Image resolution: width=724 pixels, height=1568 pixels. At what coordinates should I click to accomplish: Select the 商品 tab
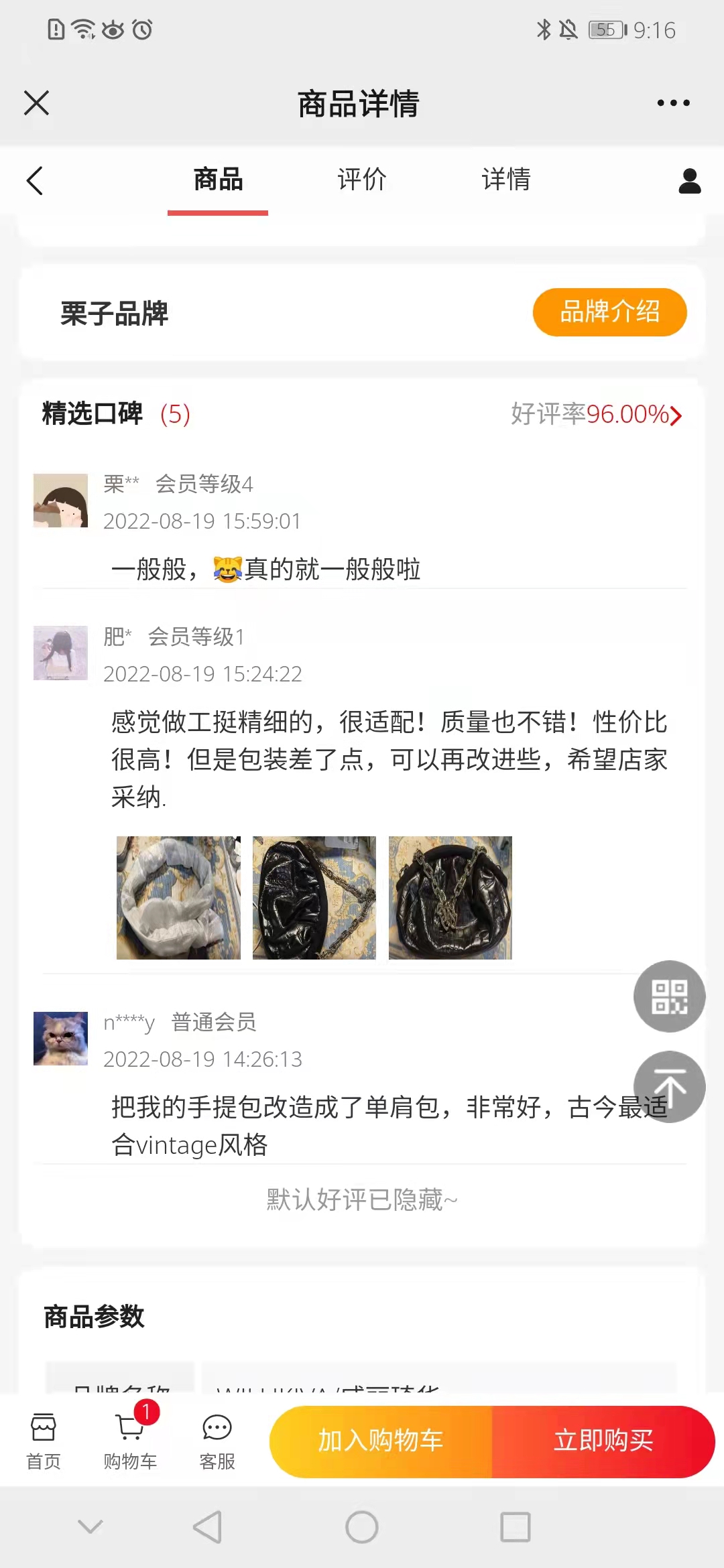click(x=218, y=180)
